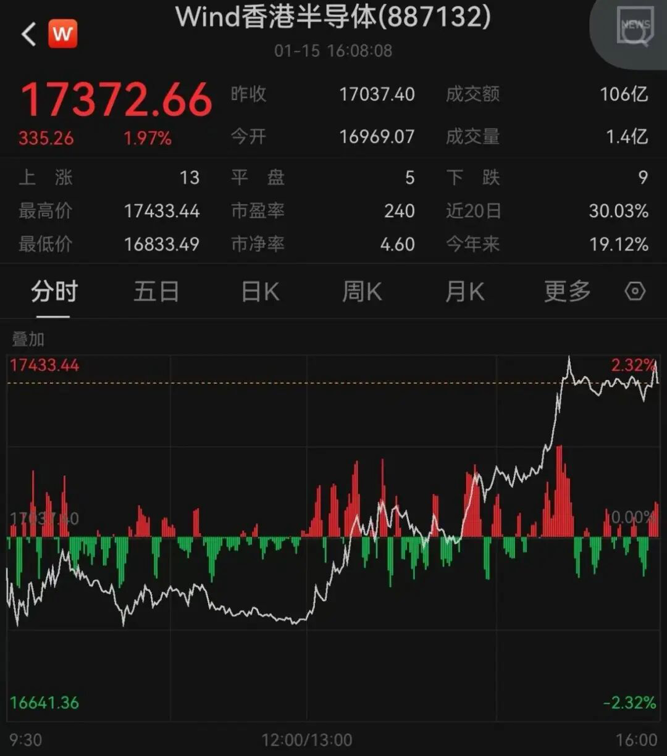Tap 叠加 to overlay another index
This screenshot has height=756, width=667.
28,340
